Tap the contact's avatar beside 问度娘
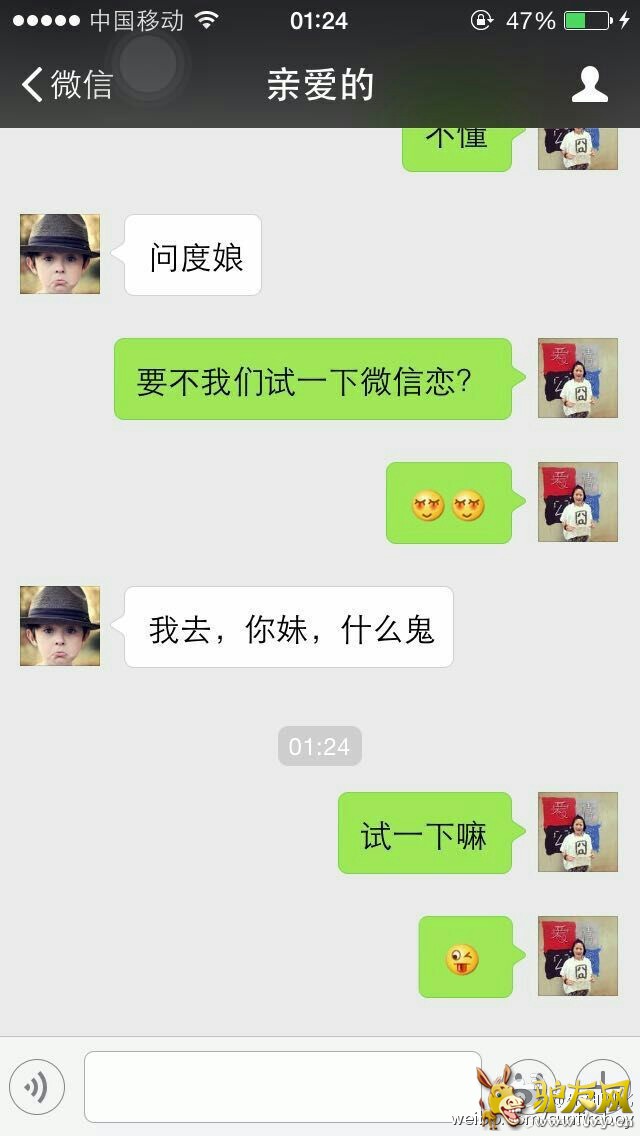Screen dimensions: 640x1136 click(60, 254)
